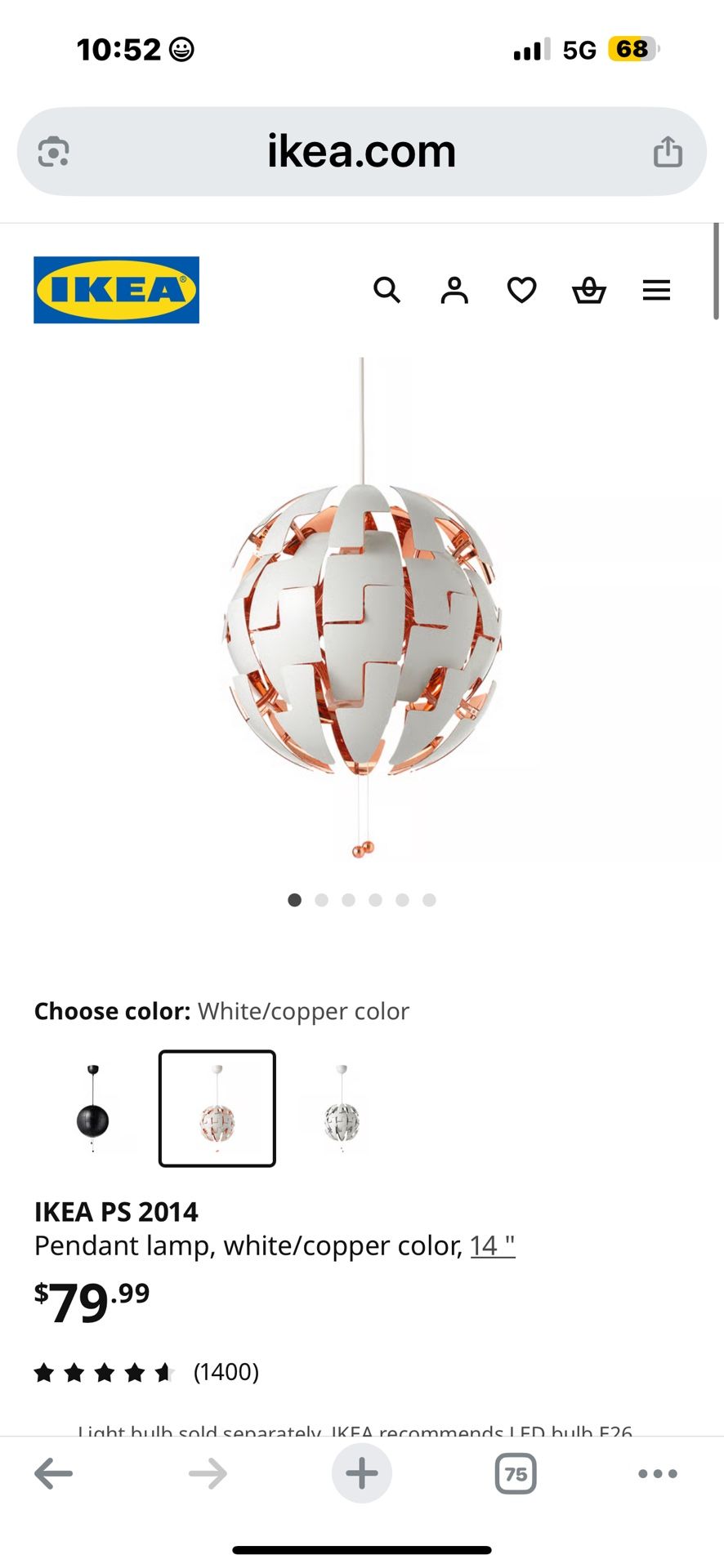Screen dimensions: 724x1568
Task: Show the 75 open tabs
Action: click(516, 1474)
